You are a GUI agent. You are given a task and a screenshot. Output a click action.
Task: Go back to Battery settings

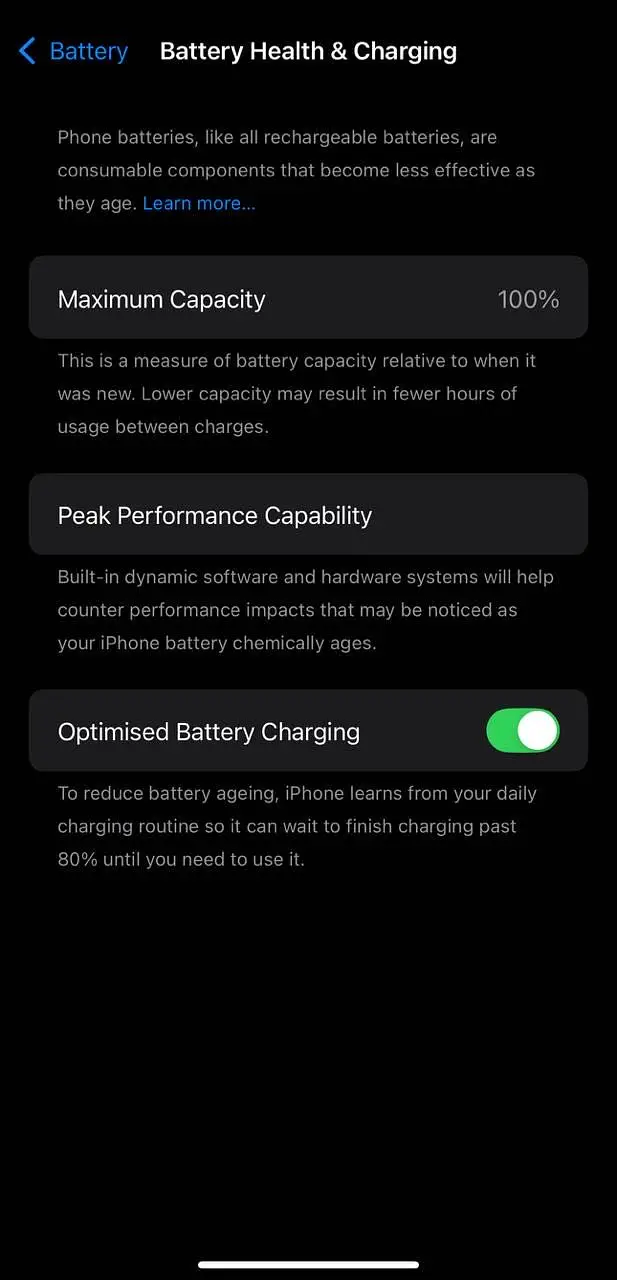tap(73, 51)
